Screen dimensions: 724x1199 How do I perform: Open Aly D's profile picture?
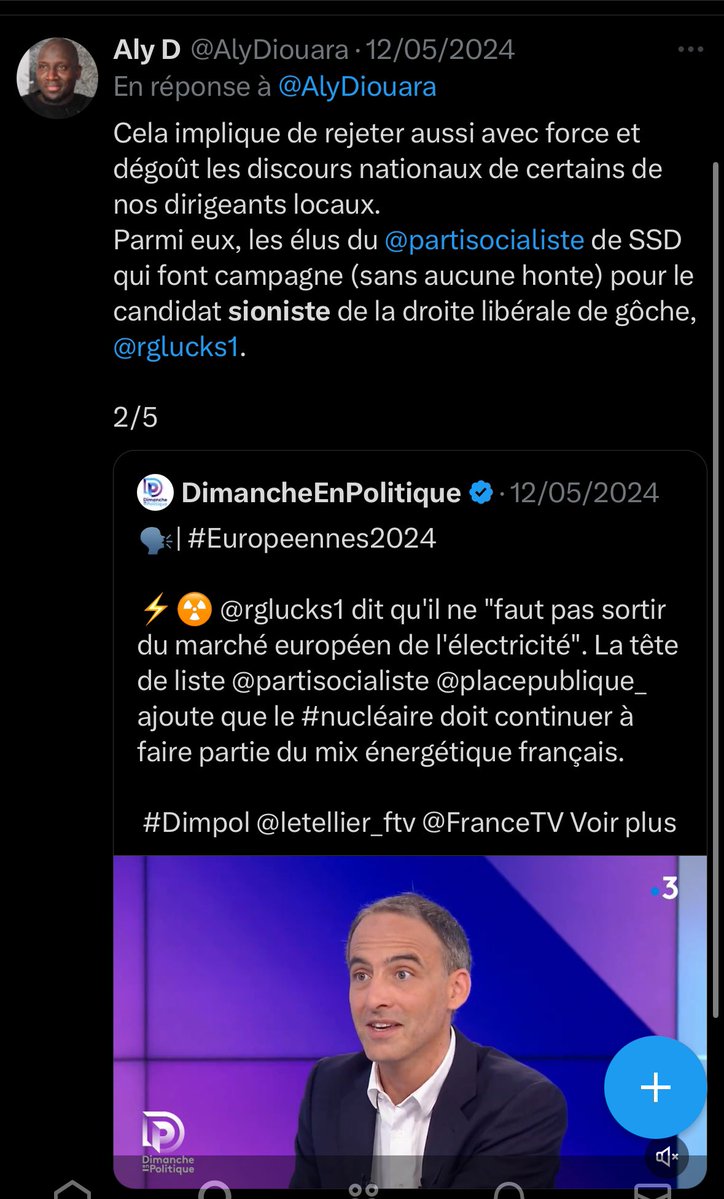pyautogui.click(x=57, y=78)
